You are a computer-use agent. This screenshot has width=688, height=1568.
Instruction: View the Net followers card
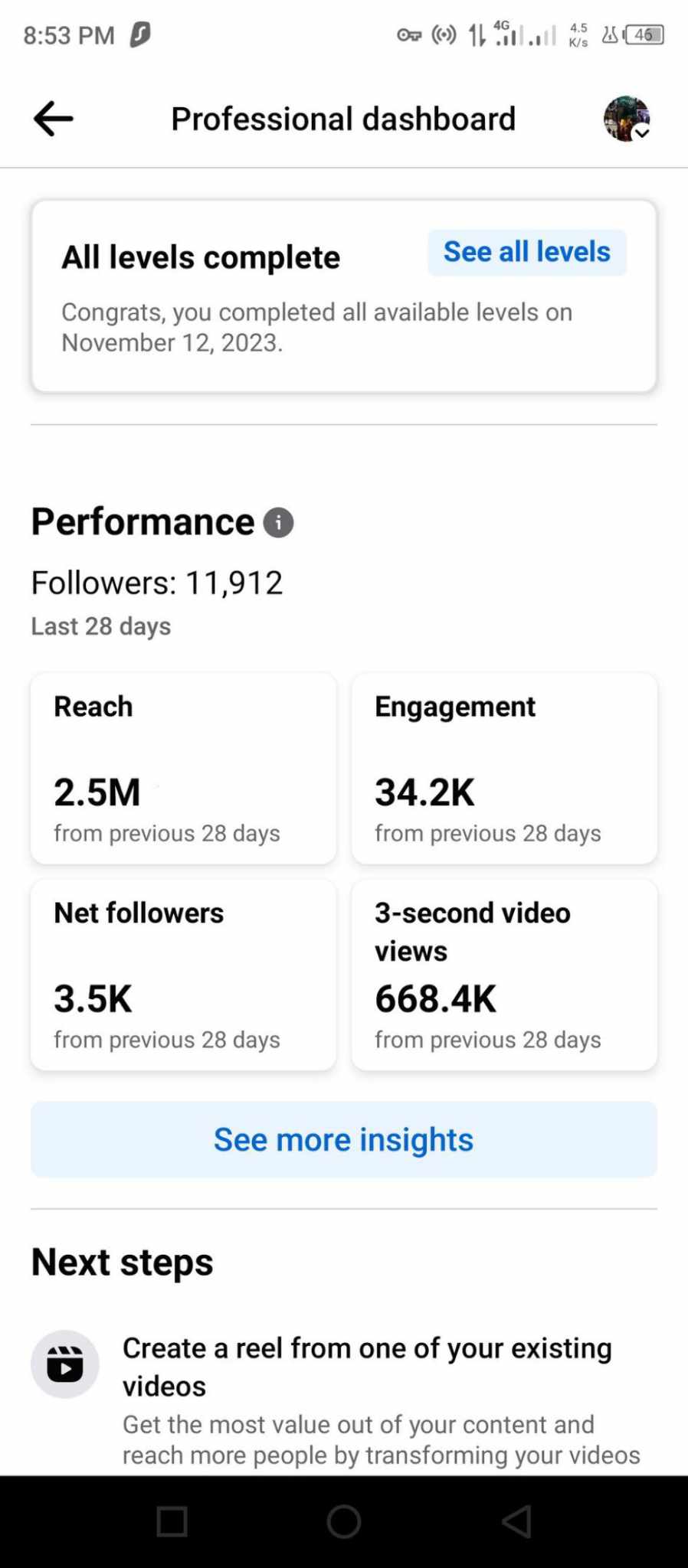tap(183, 975)
